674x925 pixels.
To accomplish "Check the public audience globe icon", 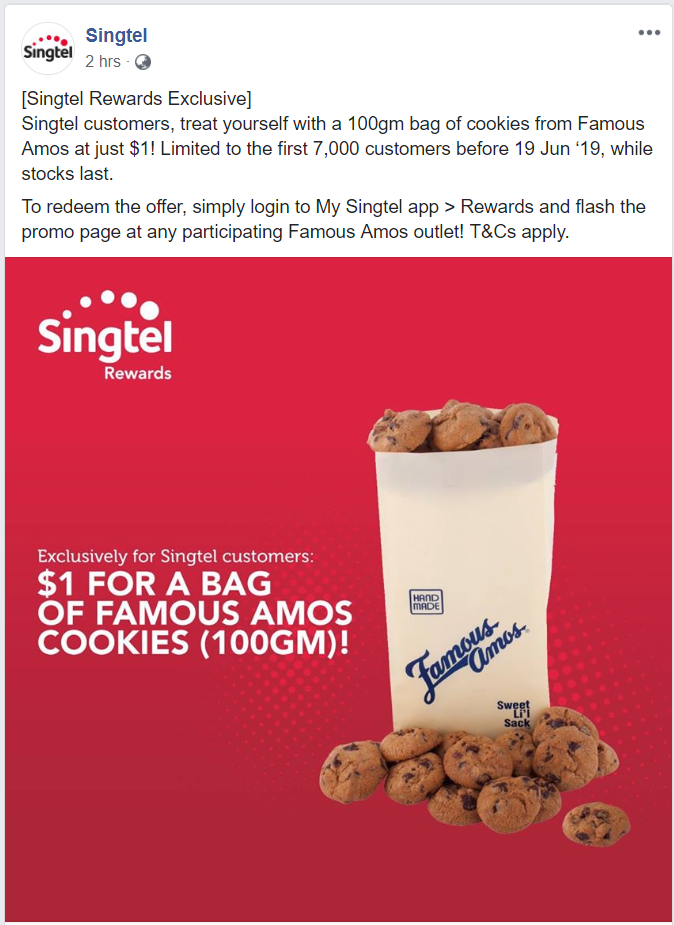I will 143,62.
